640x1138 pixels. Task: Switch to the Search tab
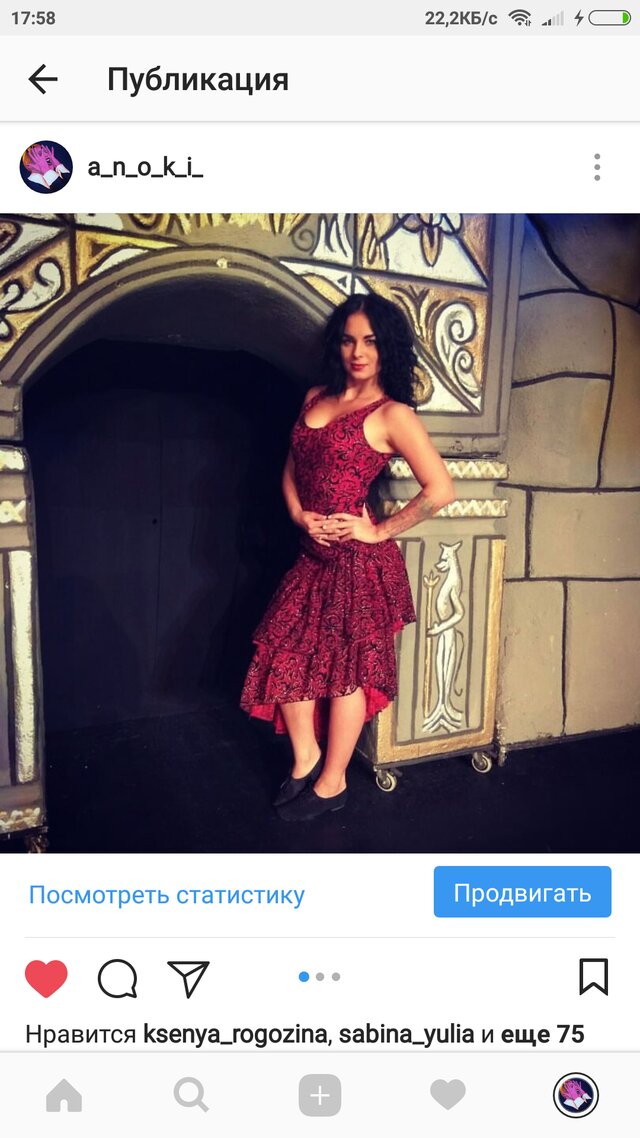coord(191,1097)
